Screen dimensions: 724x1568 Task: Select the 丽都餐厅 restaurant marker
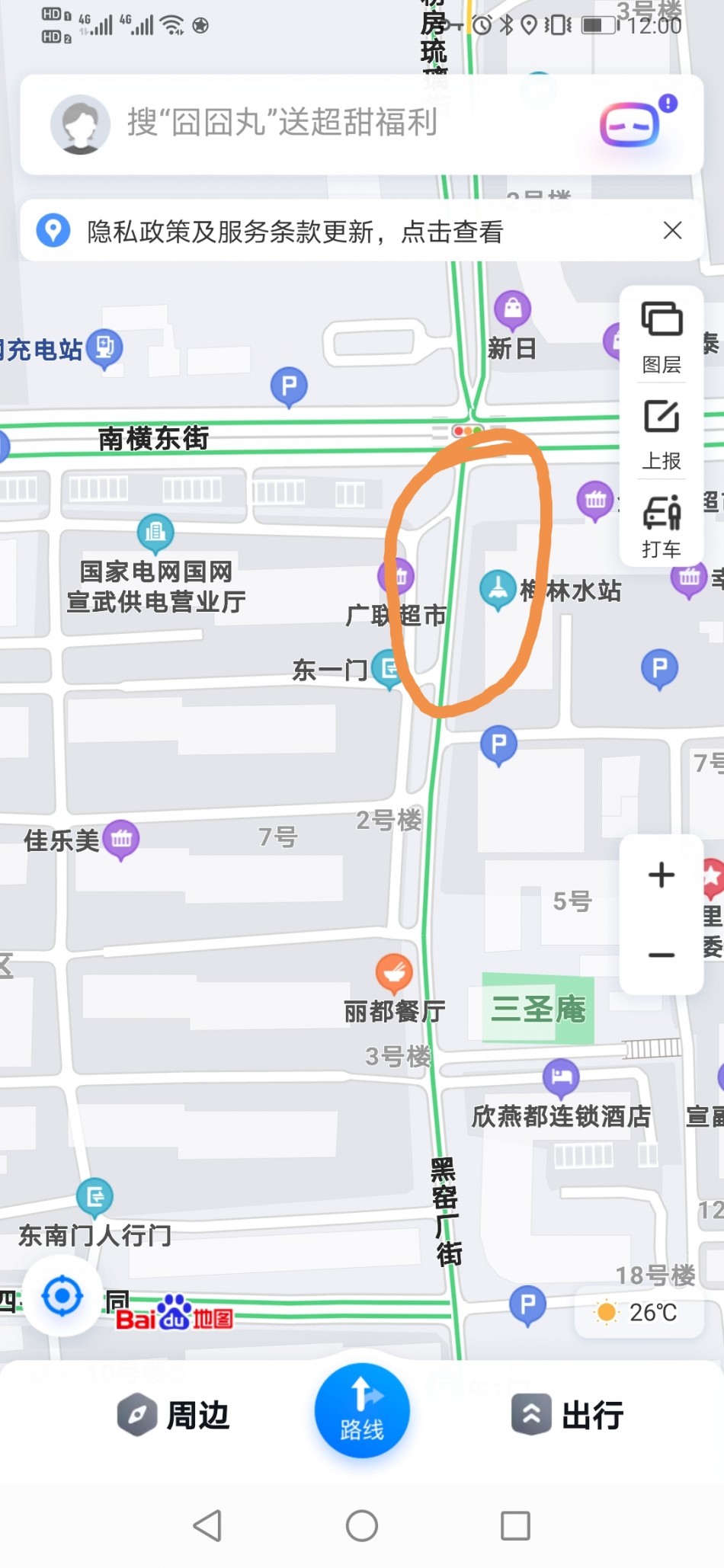tap(394, 973)
